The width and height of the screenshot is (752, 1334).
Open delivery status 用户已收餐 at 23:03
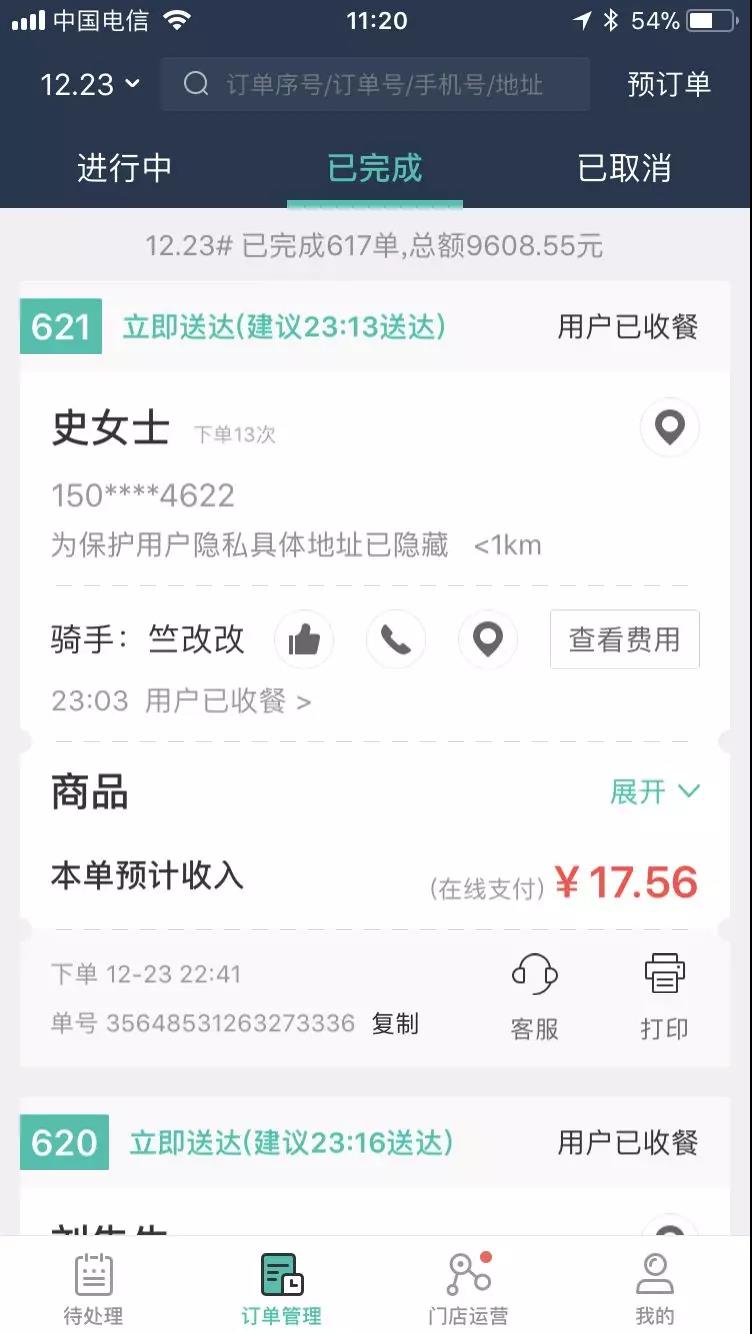(x=181, y=701)
